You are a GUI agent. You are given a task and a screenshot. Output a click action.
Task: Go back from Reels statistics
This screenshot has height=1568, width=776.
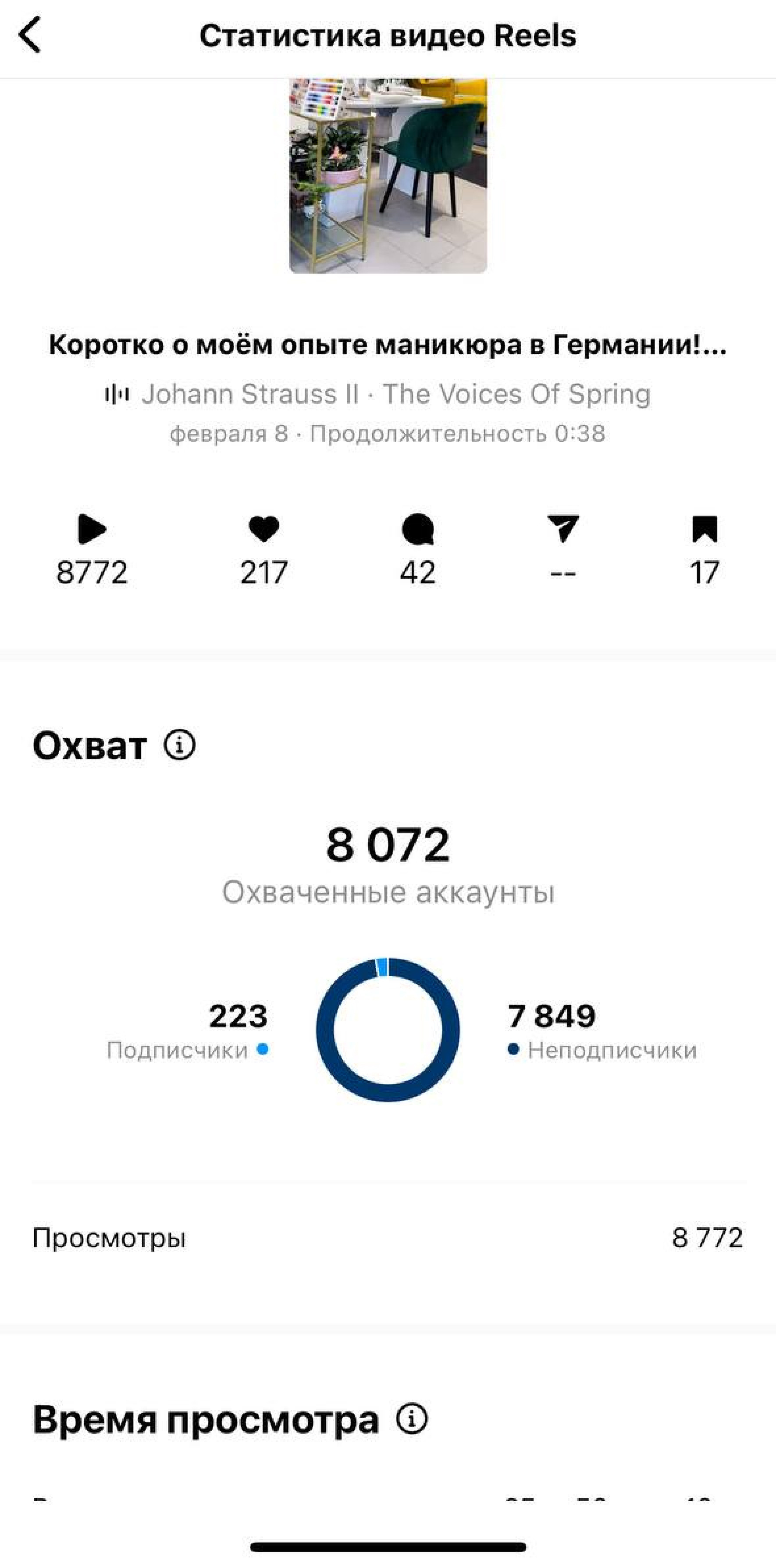(30, 36)
